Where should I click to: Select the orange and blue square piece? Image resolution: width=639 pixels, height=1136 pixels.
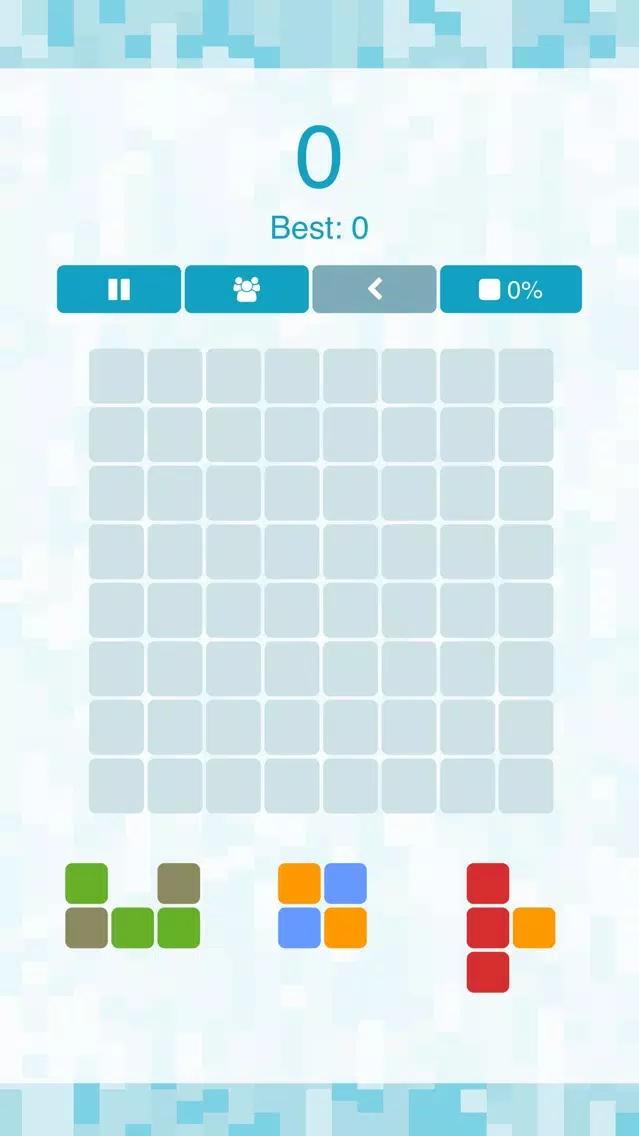(322, 905)
